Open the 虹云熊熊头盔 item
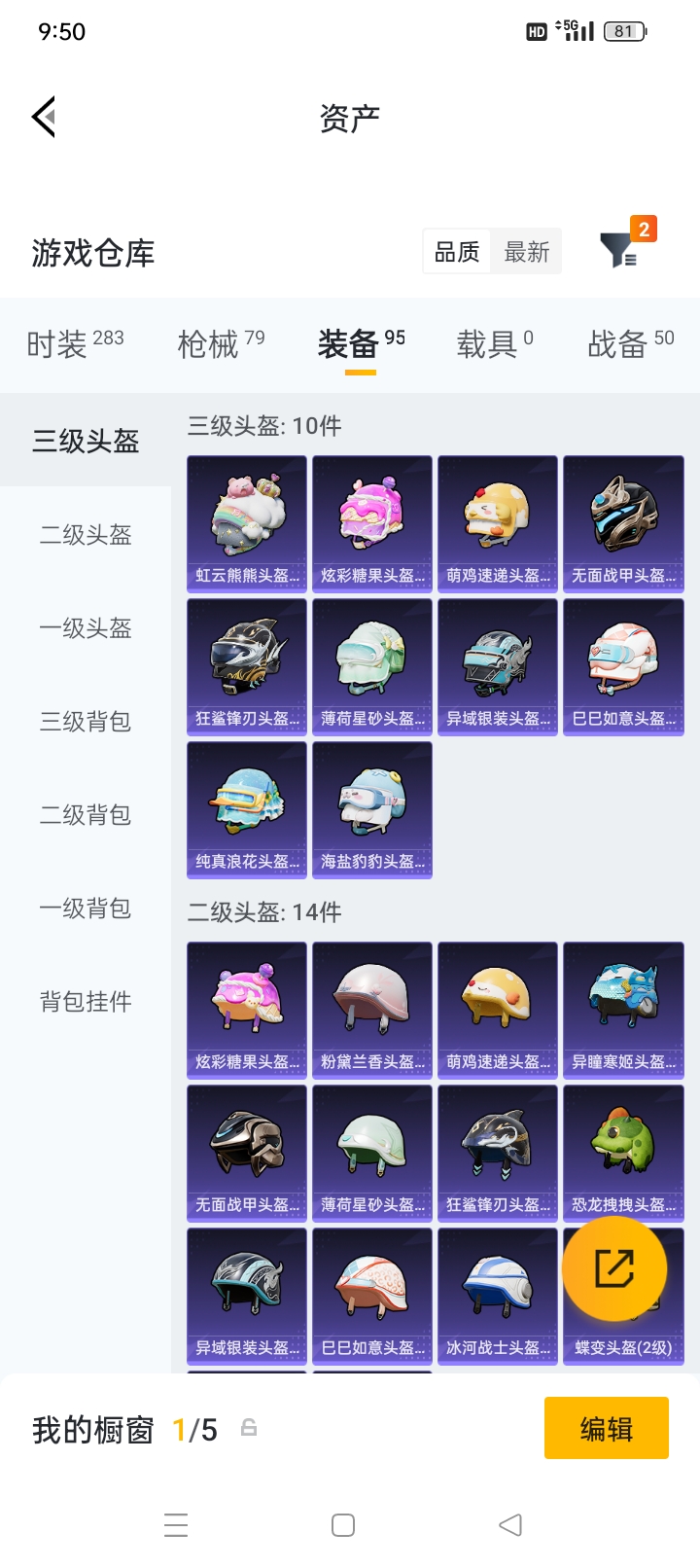 [247, 524]
